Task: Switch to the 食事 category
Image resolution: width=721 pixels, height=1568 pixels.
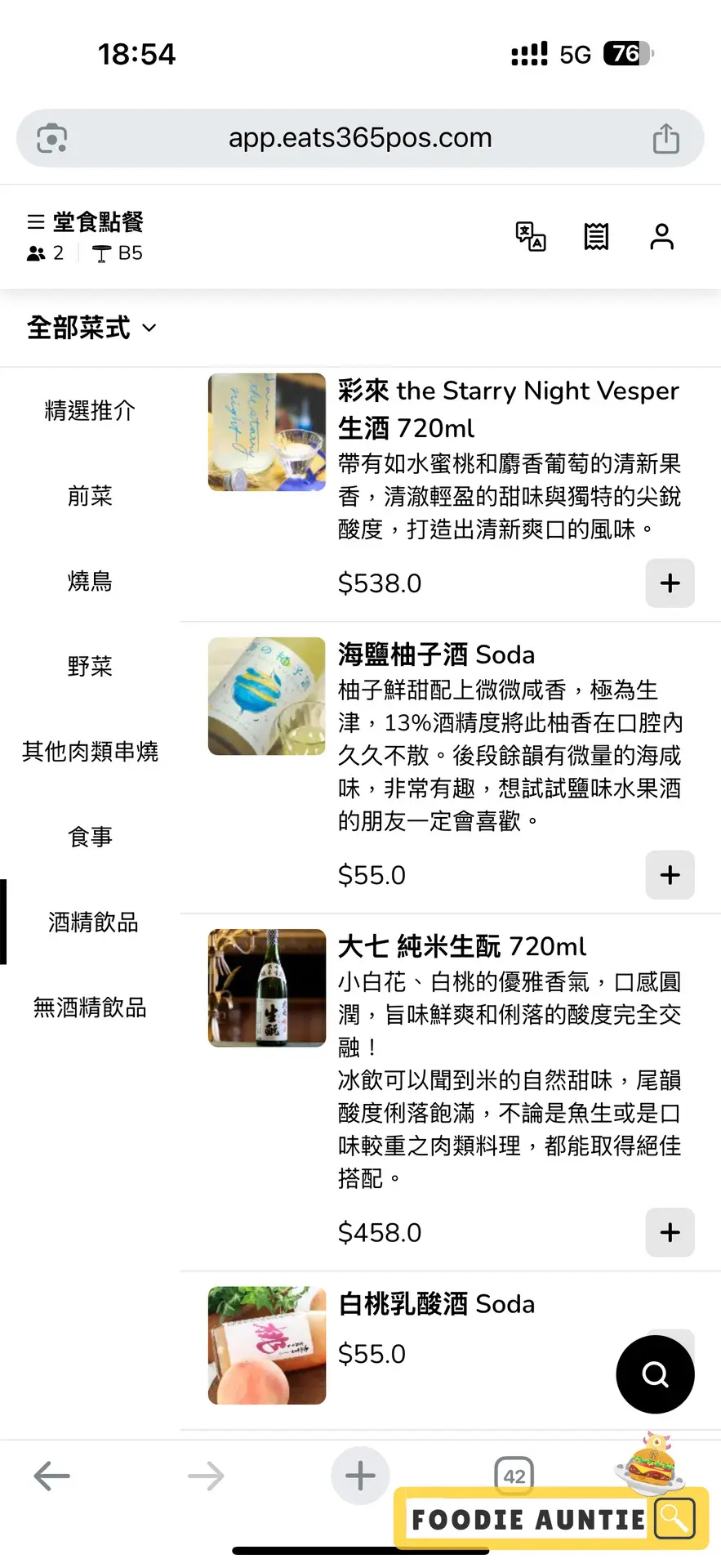Action: pos(90,837)
